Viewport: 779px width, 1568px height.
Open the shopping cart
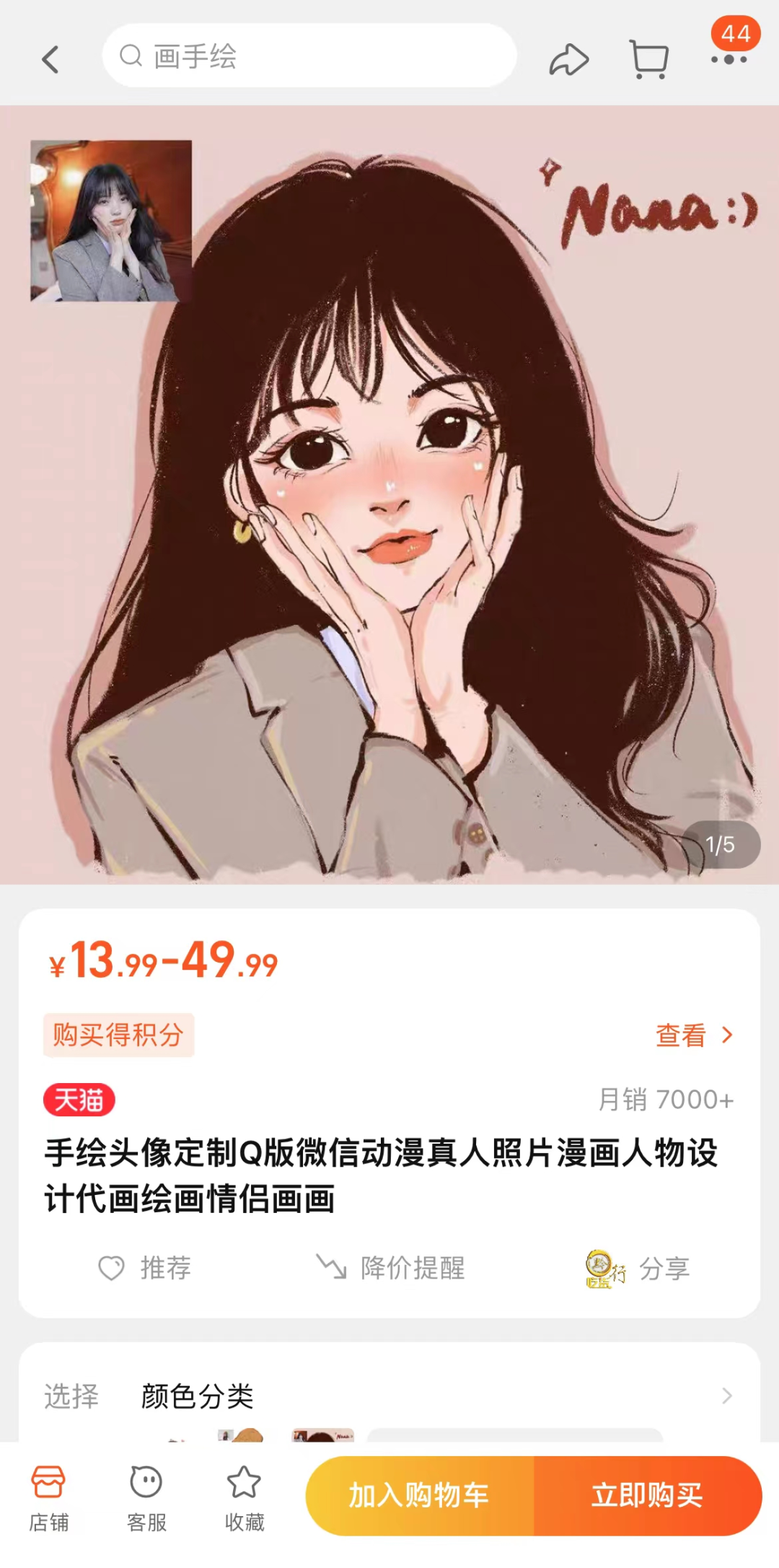coord(648,59)
